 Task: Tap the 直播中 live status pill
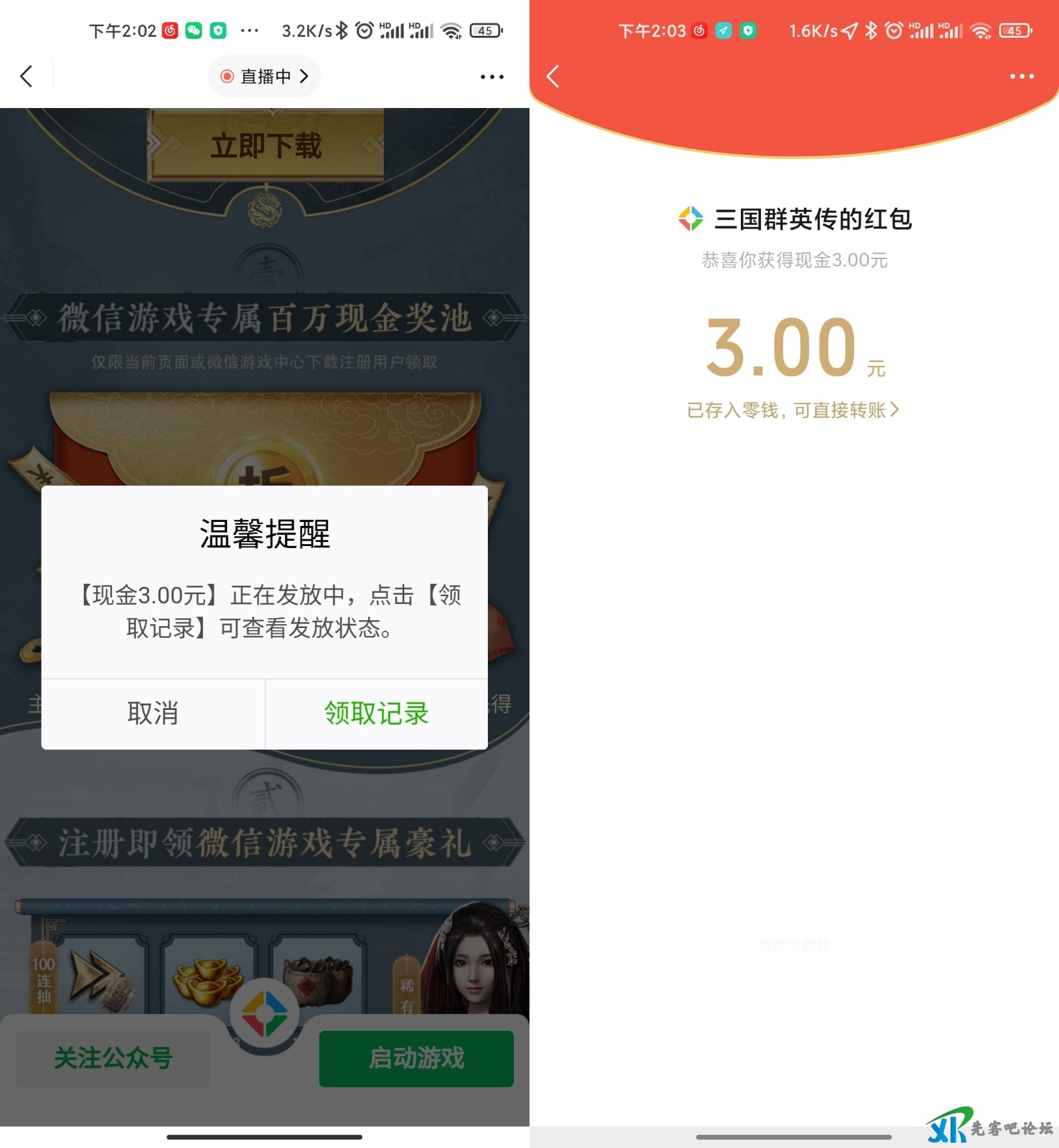tap(263, 76)
